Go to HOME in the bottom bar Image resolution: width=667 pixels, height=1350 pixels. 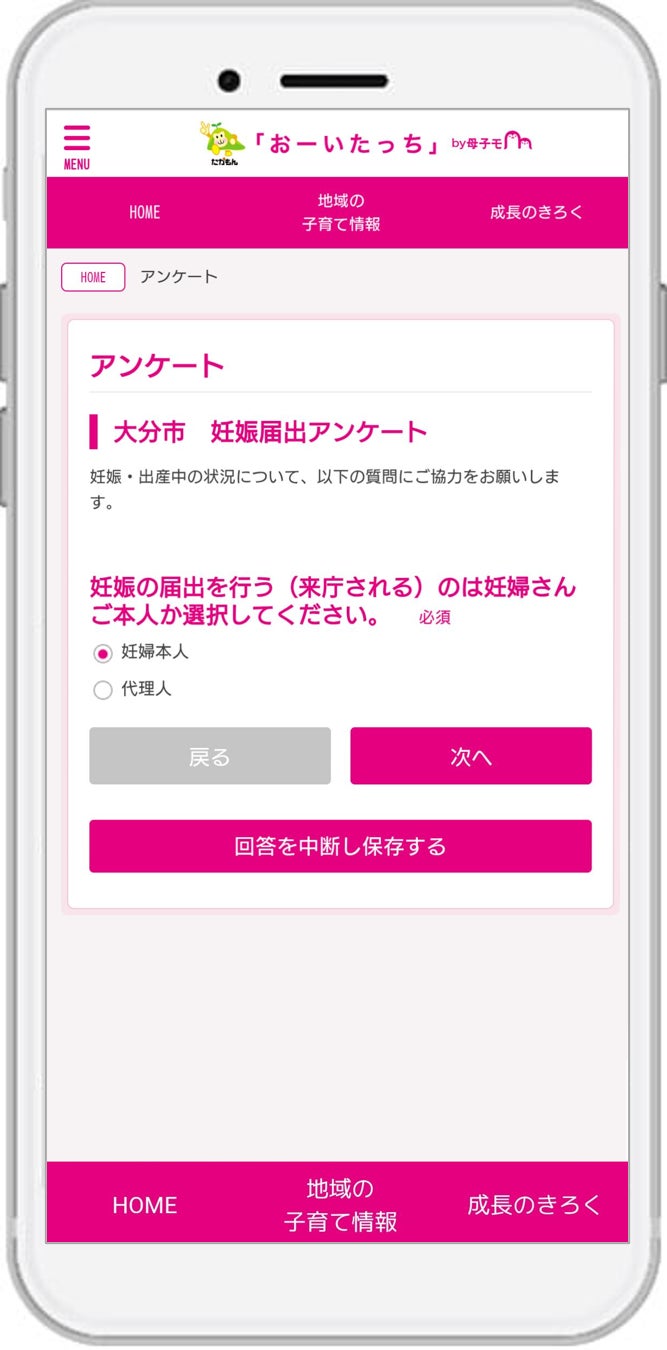(145, 1205)
